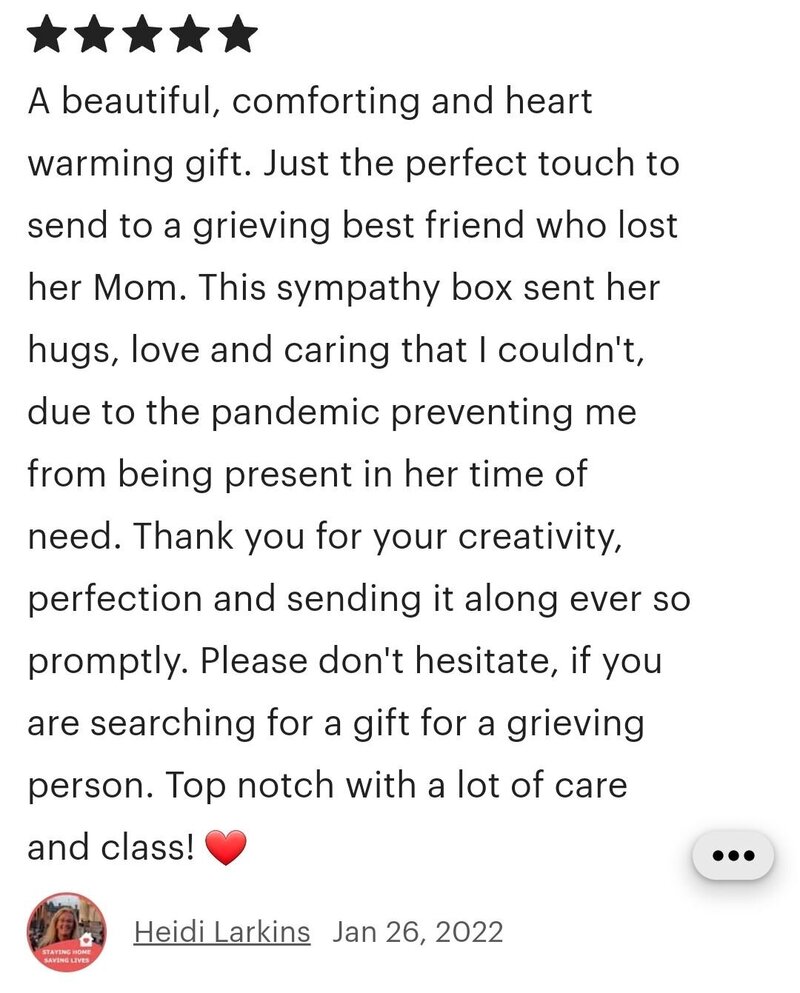The width and height of the screenshot is (800, 993).
Task: View the reviewer's profile photo
Action: pos(66,932)
